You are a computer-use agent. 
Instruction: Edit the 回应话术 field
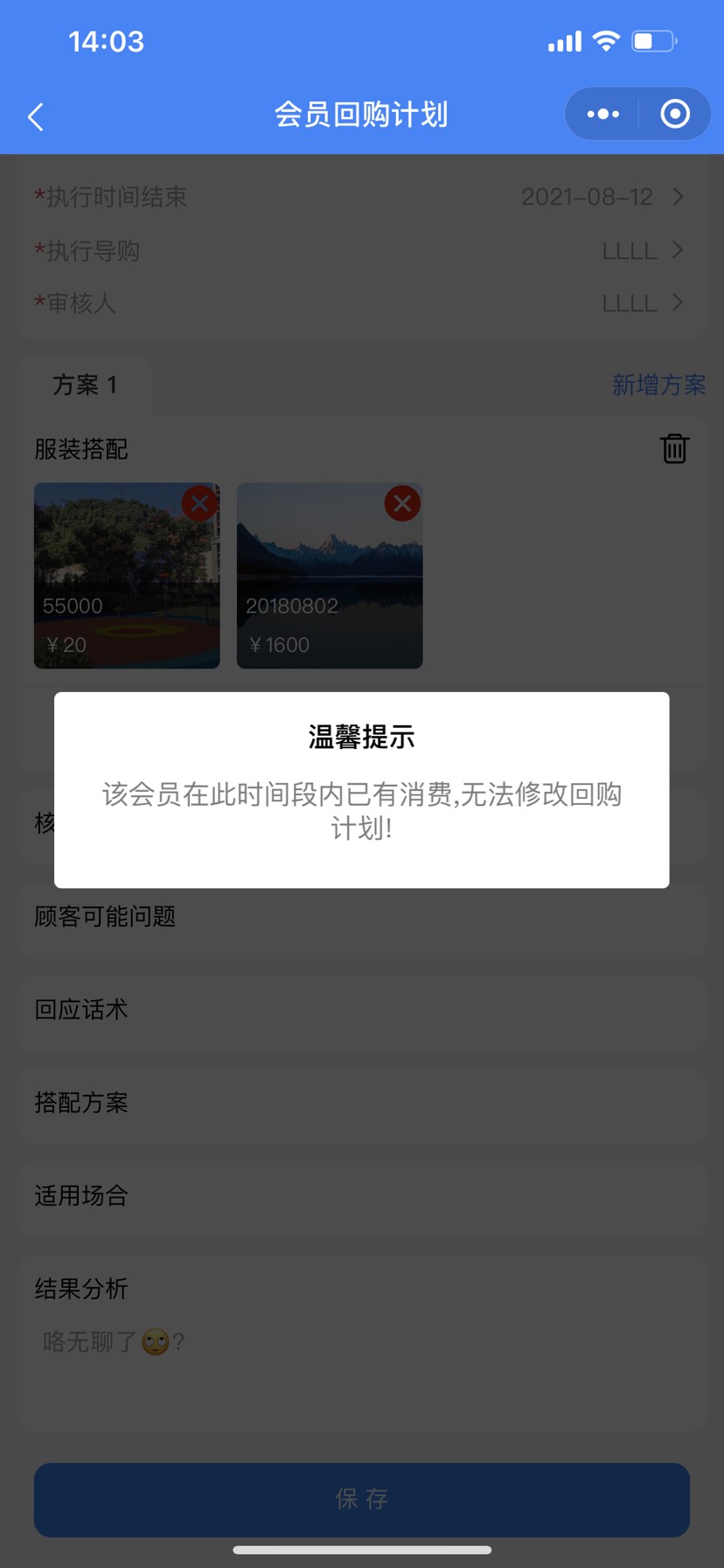(362, 1010)
